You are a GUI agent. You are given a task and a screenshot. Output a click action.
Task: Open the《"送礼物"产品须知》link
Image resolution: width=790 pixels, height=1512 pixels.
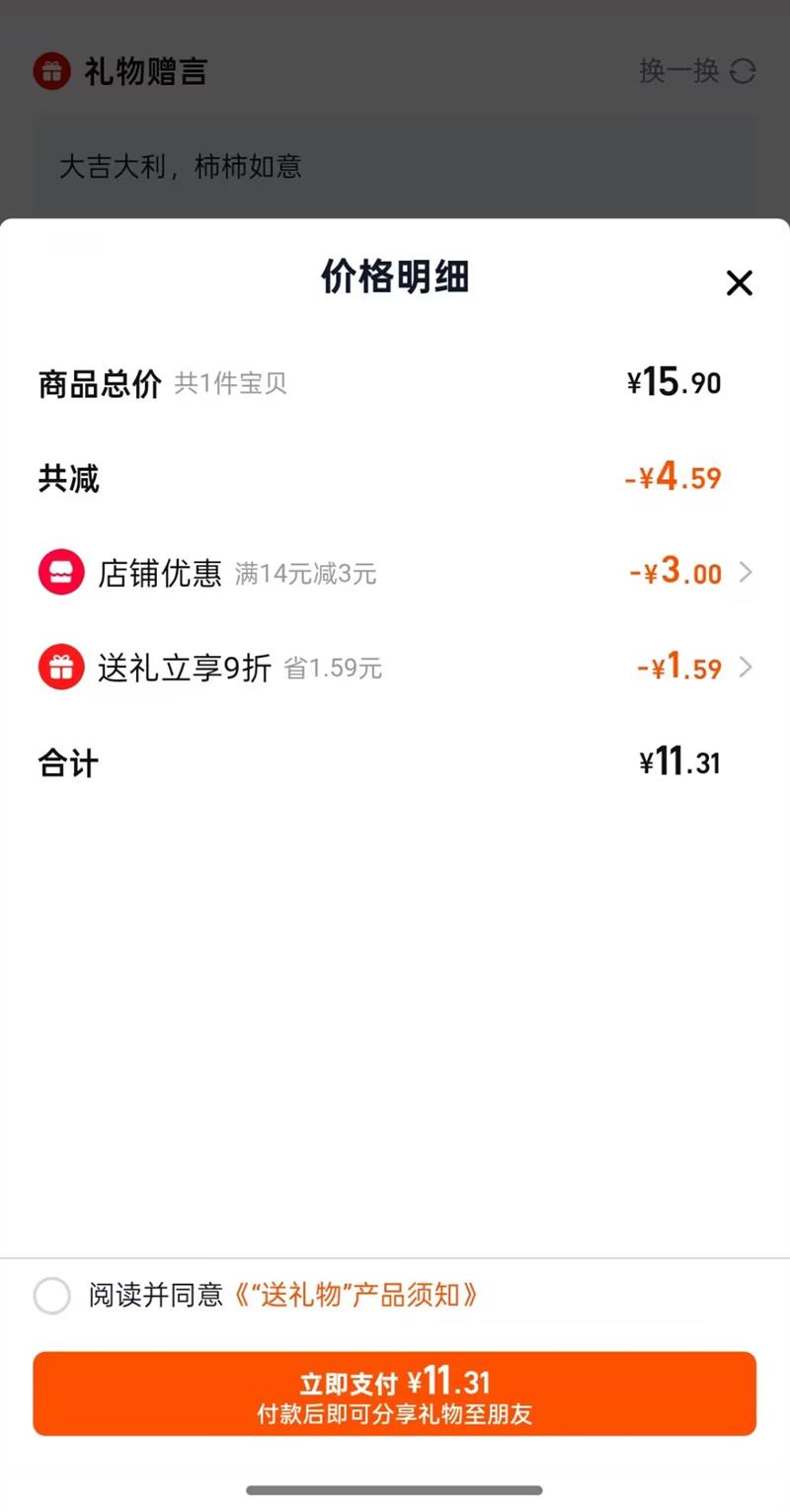355,1295
